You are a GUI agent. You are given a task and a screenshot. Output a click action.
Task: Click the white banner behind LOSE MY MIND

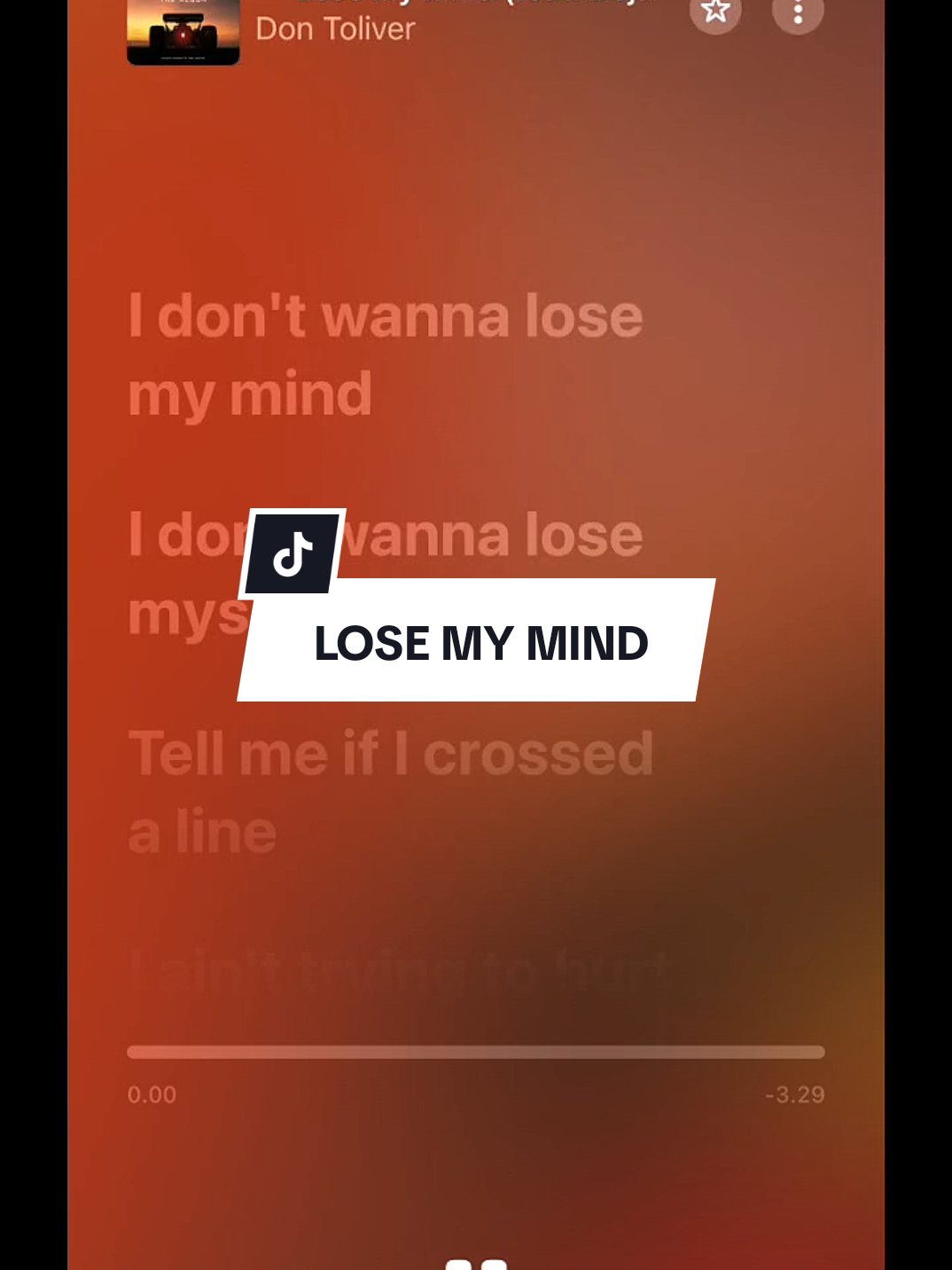480,642
